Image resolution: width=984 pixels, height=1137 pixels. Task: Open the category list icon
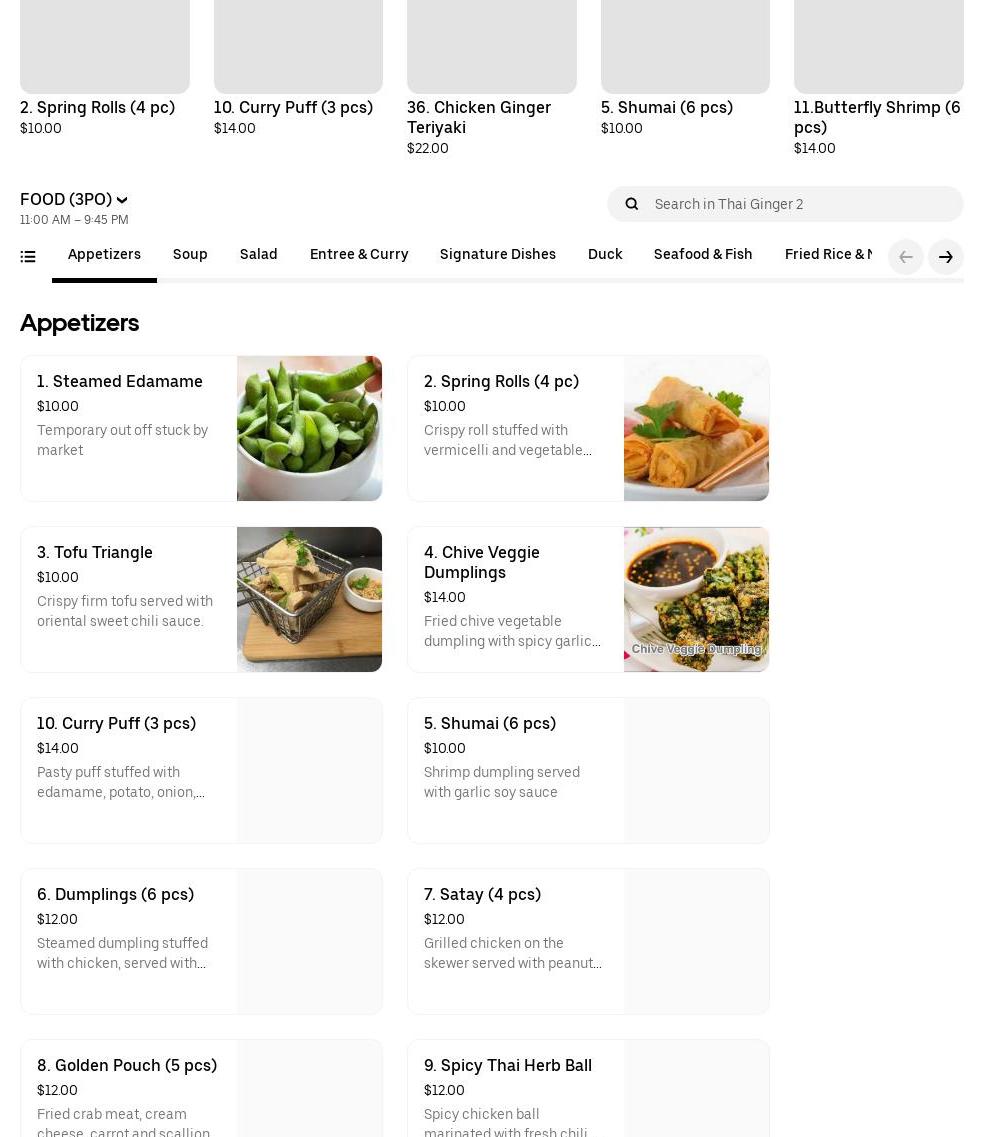click(x=28, y=257)
